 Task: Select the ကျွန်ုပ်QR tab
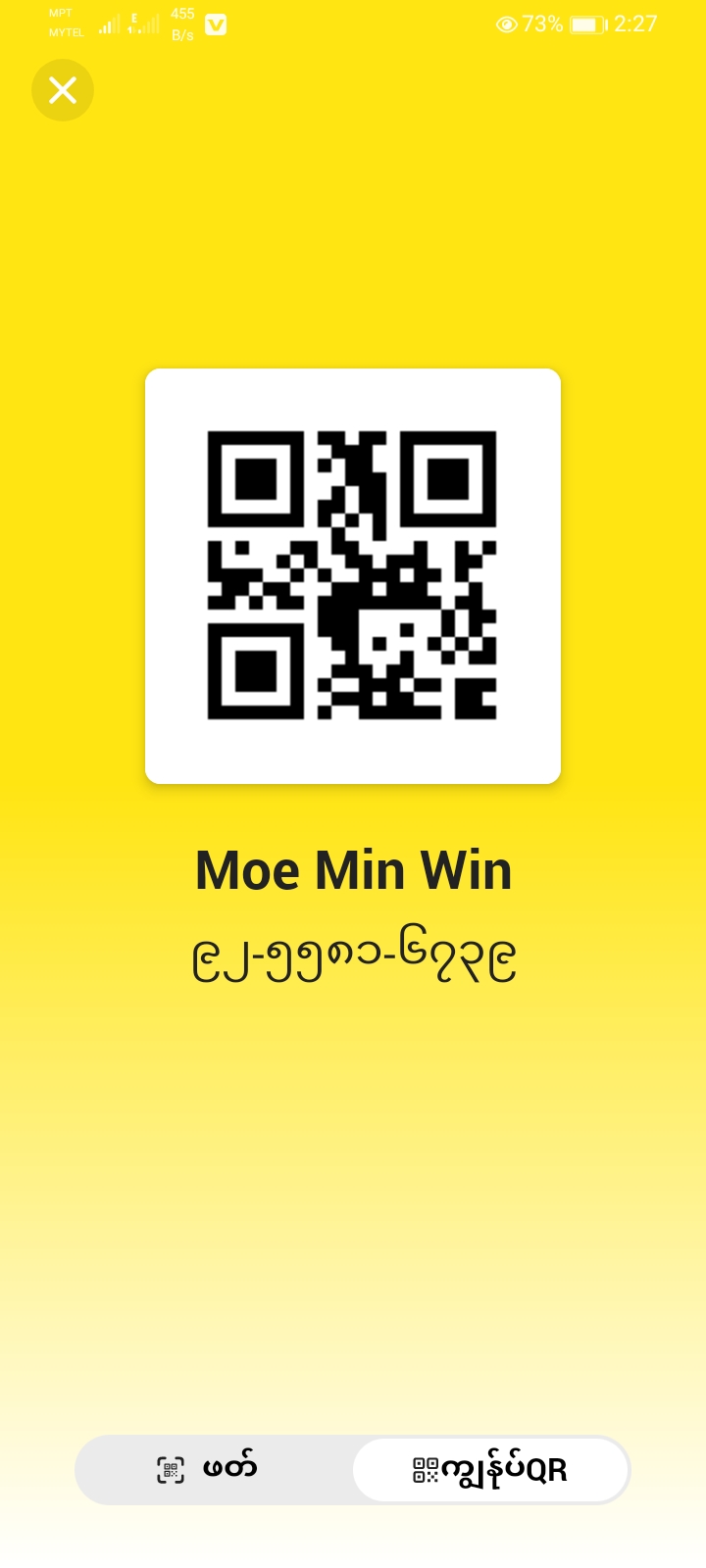point(490,1469)
